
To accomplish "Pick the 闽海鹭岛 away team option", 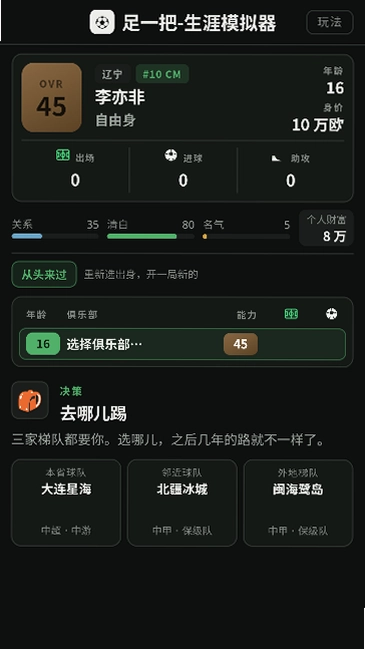I will coord(298,503).
